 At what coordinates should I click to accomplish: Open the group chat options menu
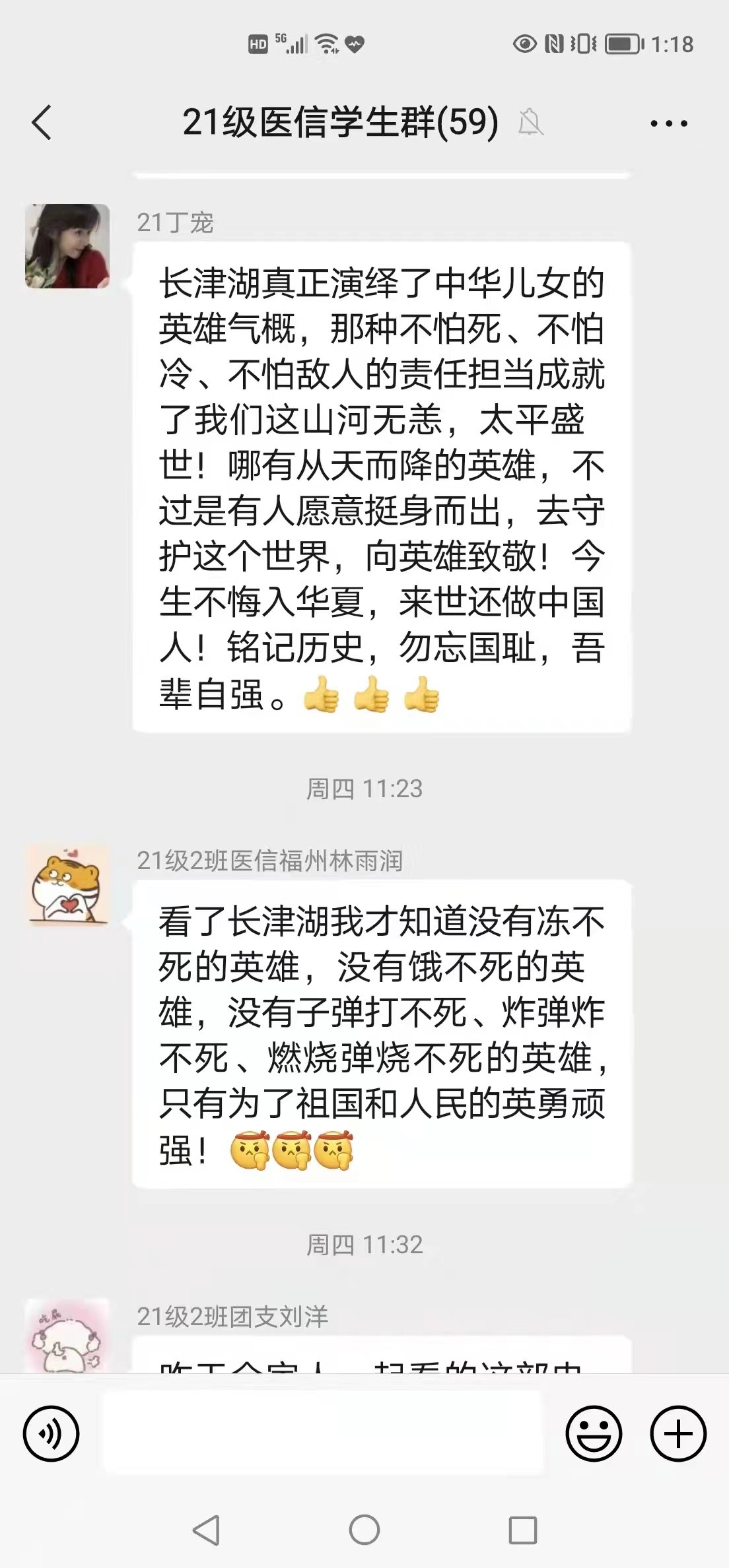pyautogui.click(x=668, y=123)
